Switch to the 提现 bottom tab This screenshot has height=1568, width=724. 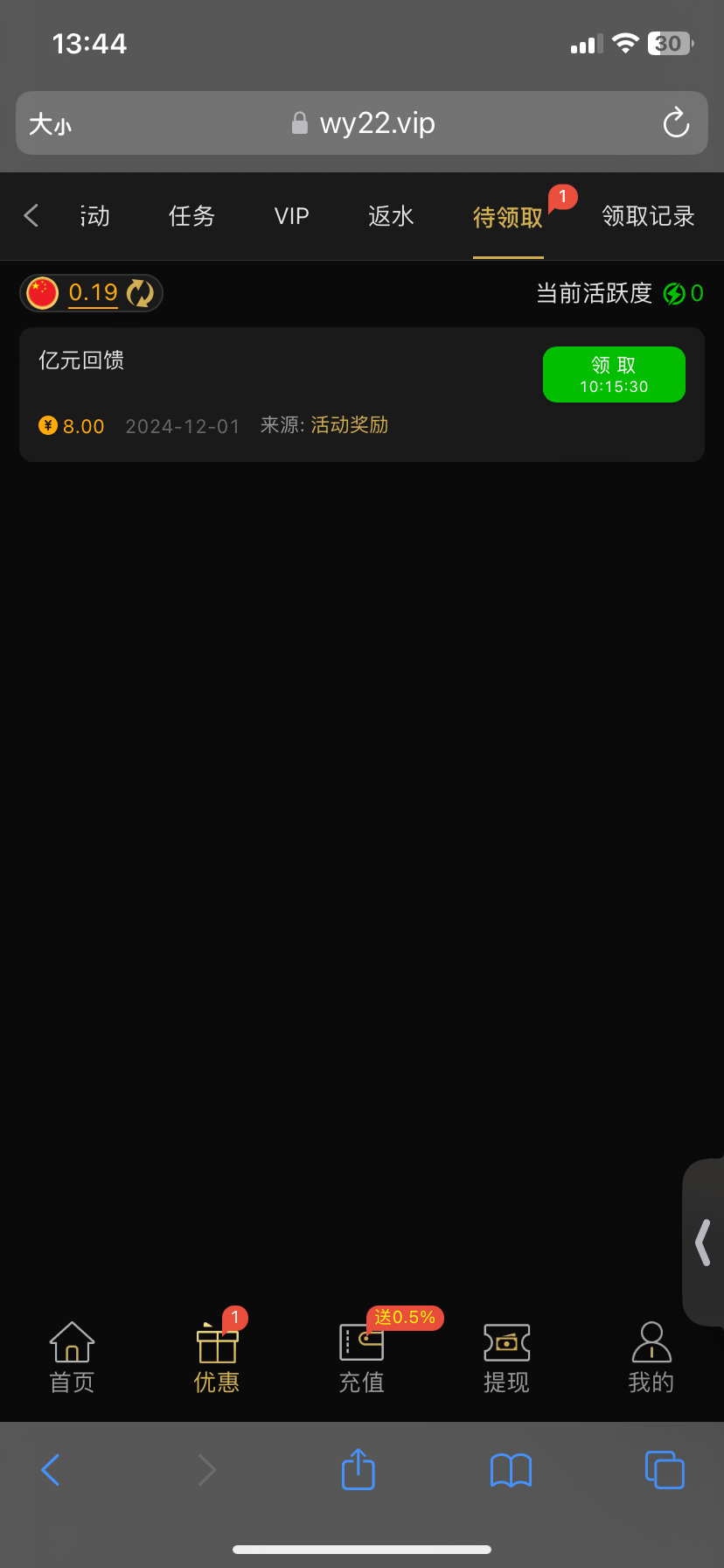506,1357
